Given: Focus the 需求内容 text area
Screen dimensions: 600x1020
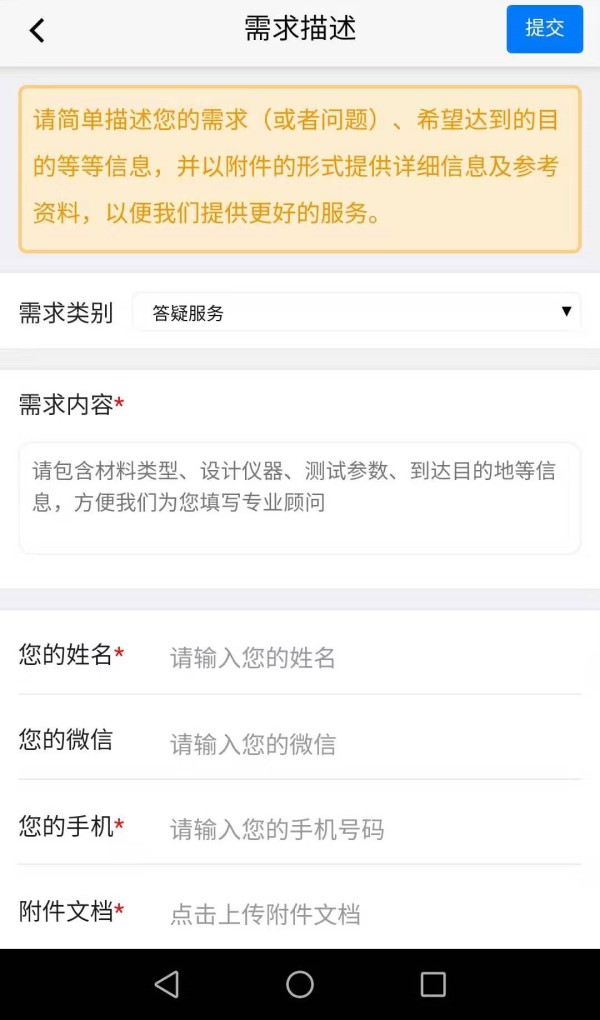Looking at the screenshot, I should tap(299, 497).
